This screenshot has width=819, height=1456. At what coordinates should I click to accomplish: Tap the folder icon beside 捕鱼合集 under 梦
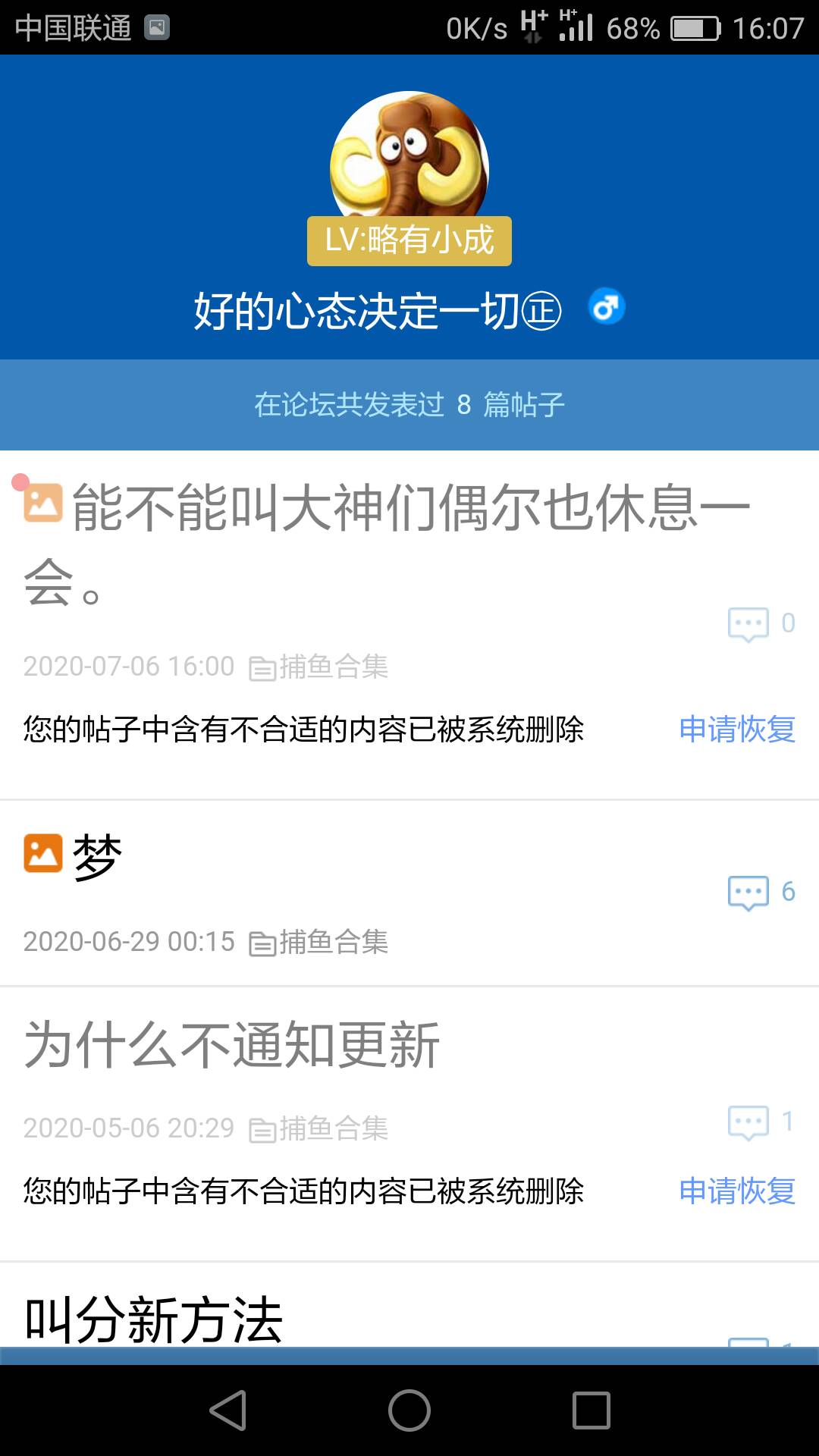pos(264,942)
